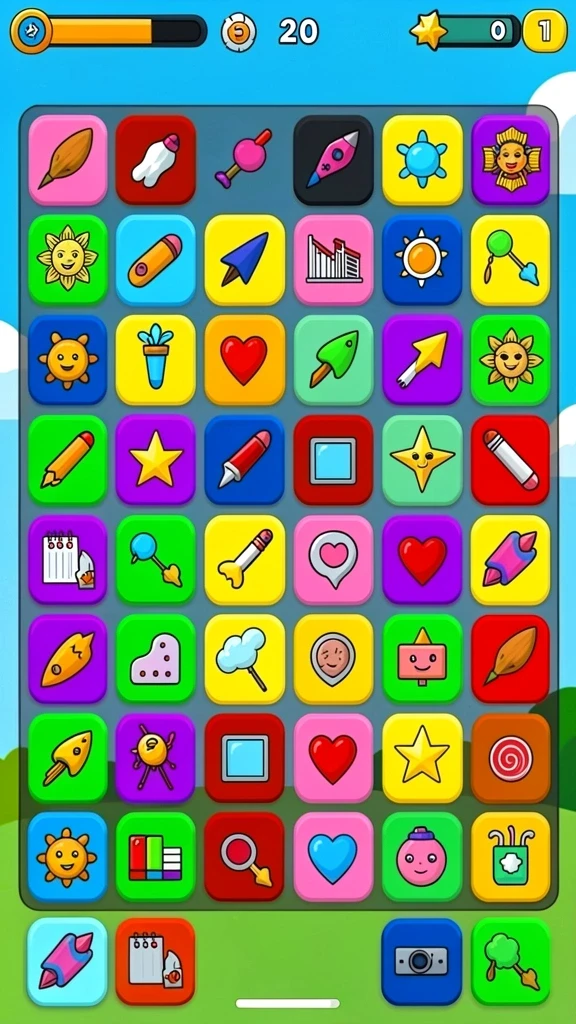The height and width of the screenshot is (1024, 576).
Task: Choose the magnifier tile on red
Action: [244, 857]
